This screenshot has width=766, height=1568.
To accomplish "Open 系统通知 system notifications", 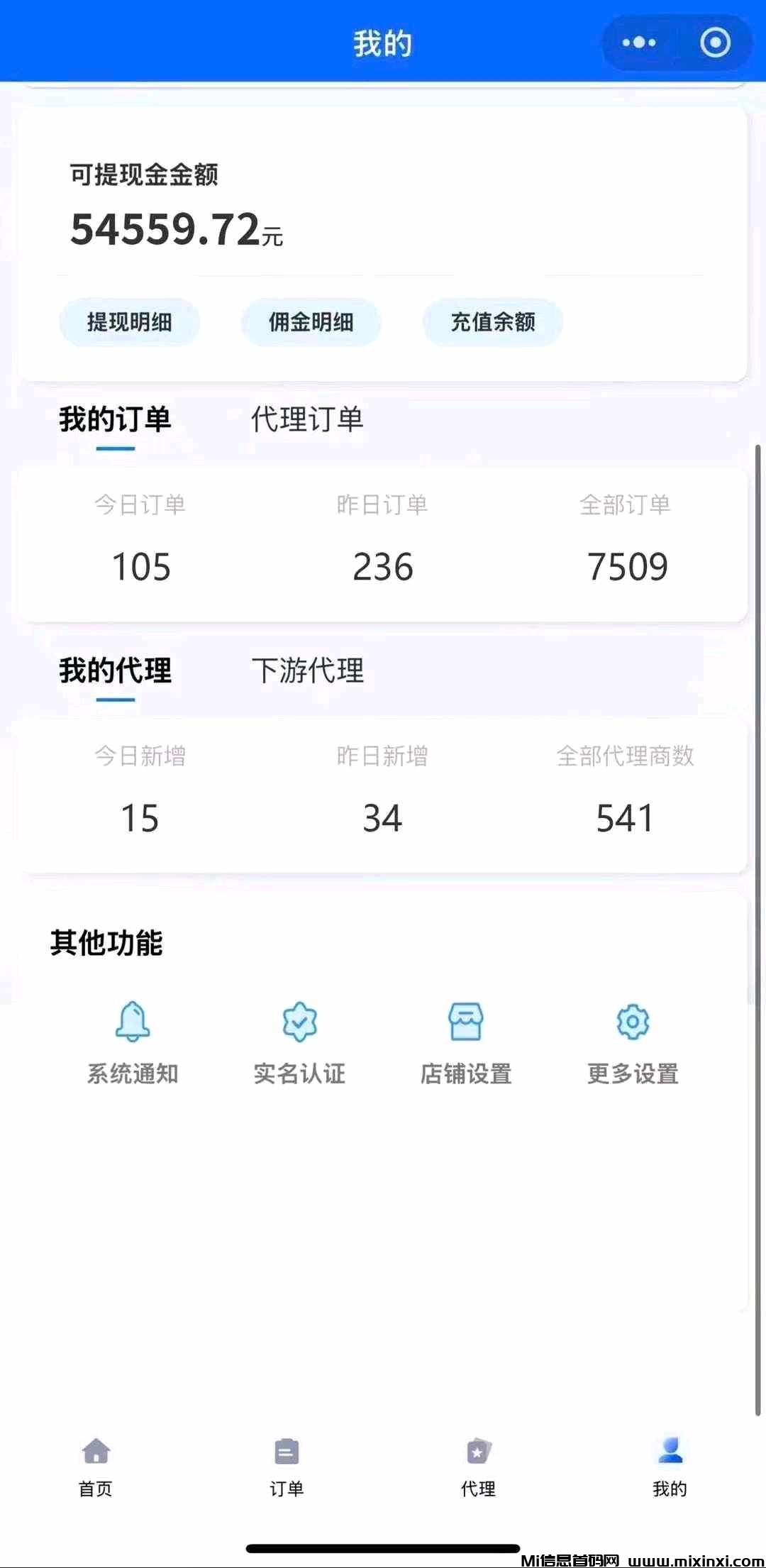I will [133, 1042].
